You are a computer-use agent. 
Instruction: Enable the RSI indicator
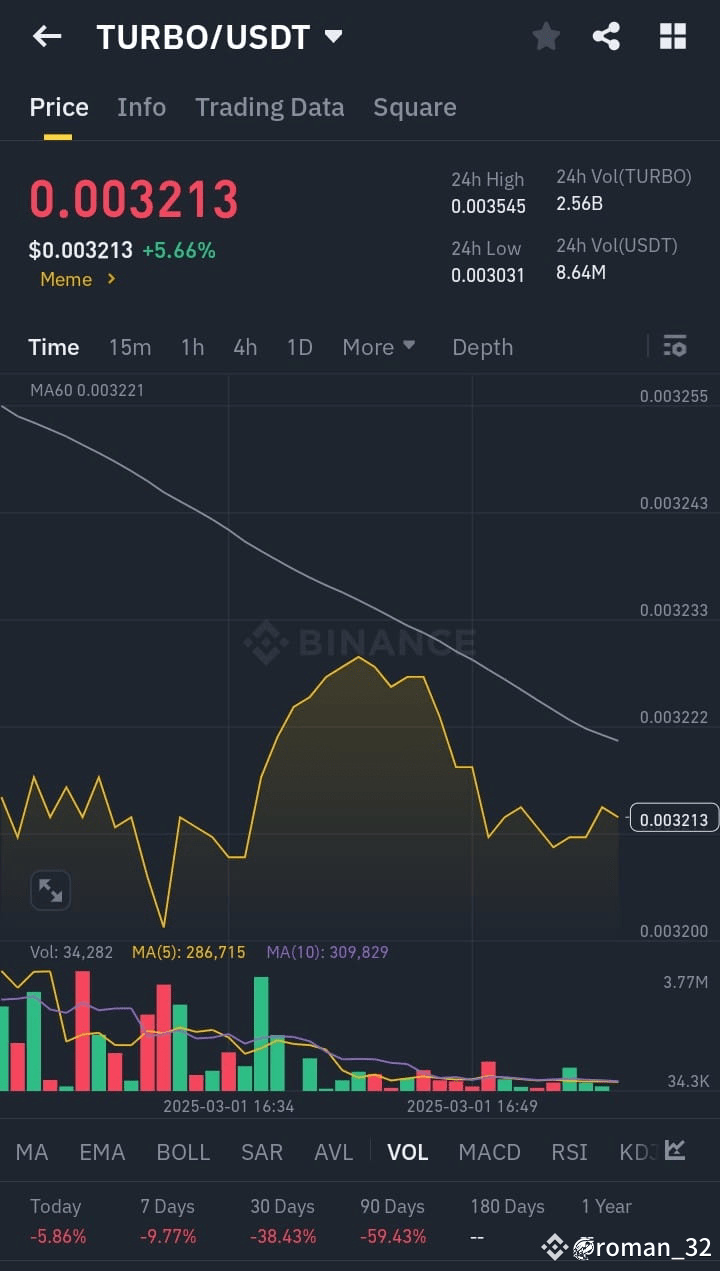point(568,1152)
